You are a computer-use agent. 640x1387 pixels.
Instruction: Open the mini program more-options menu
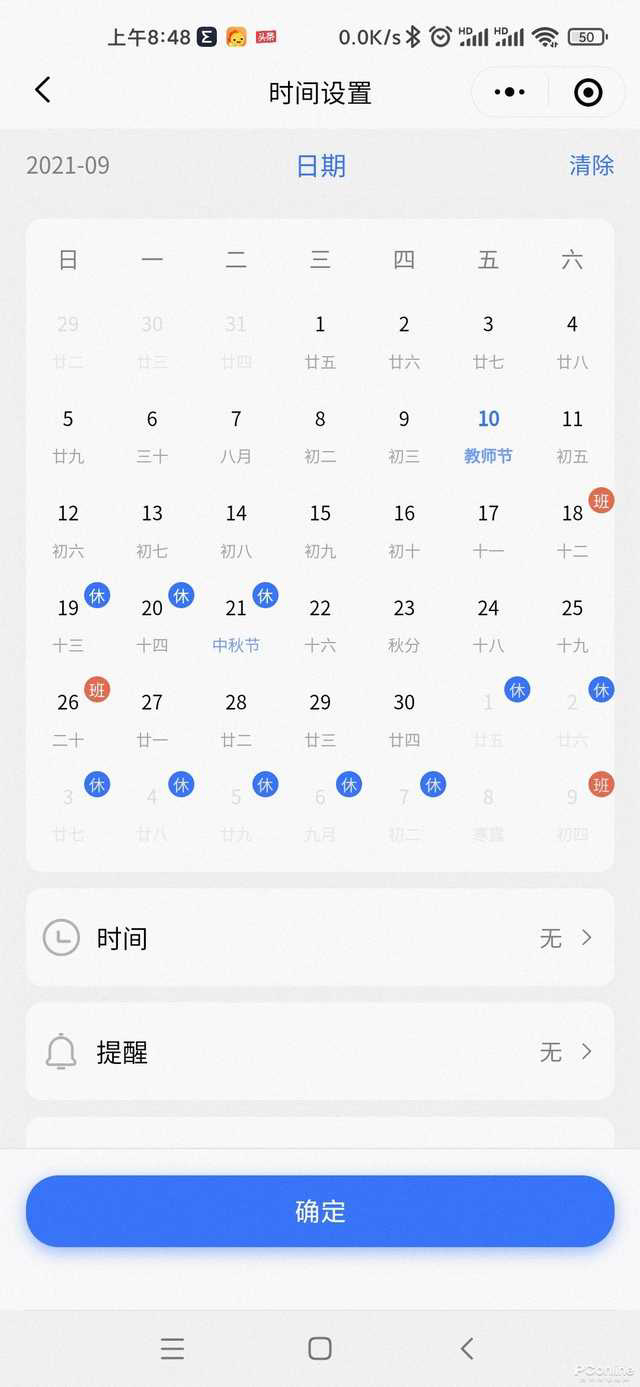click(x=509, y=93)
